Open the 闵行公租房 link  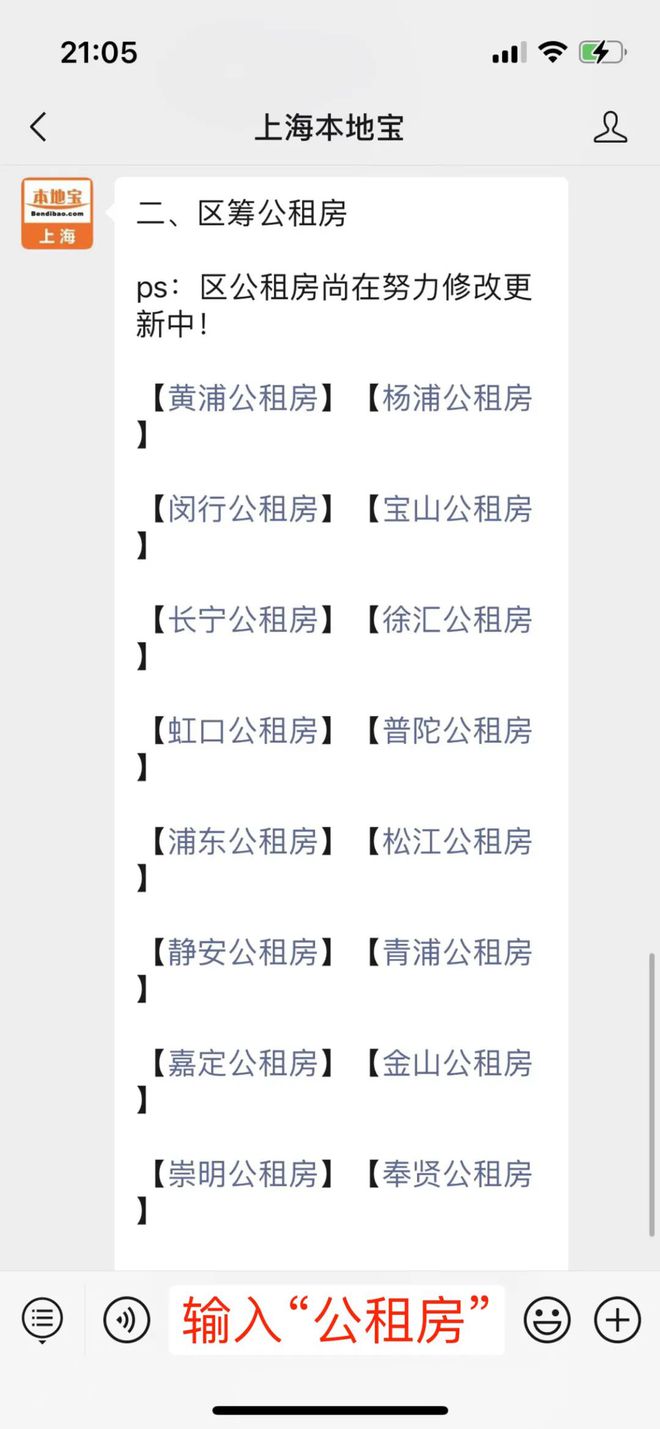click(x=242, y=509)
